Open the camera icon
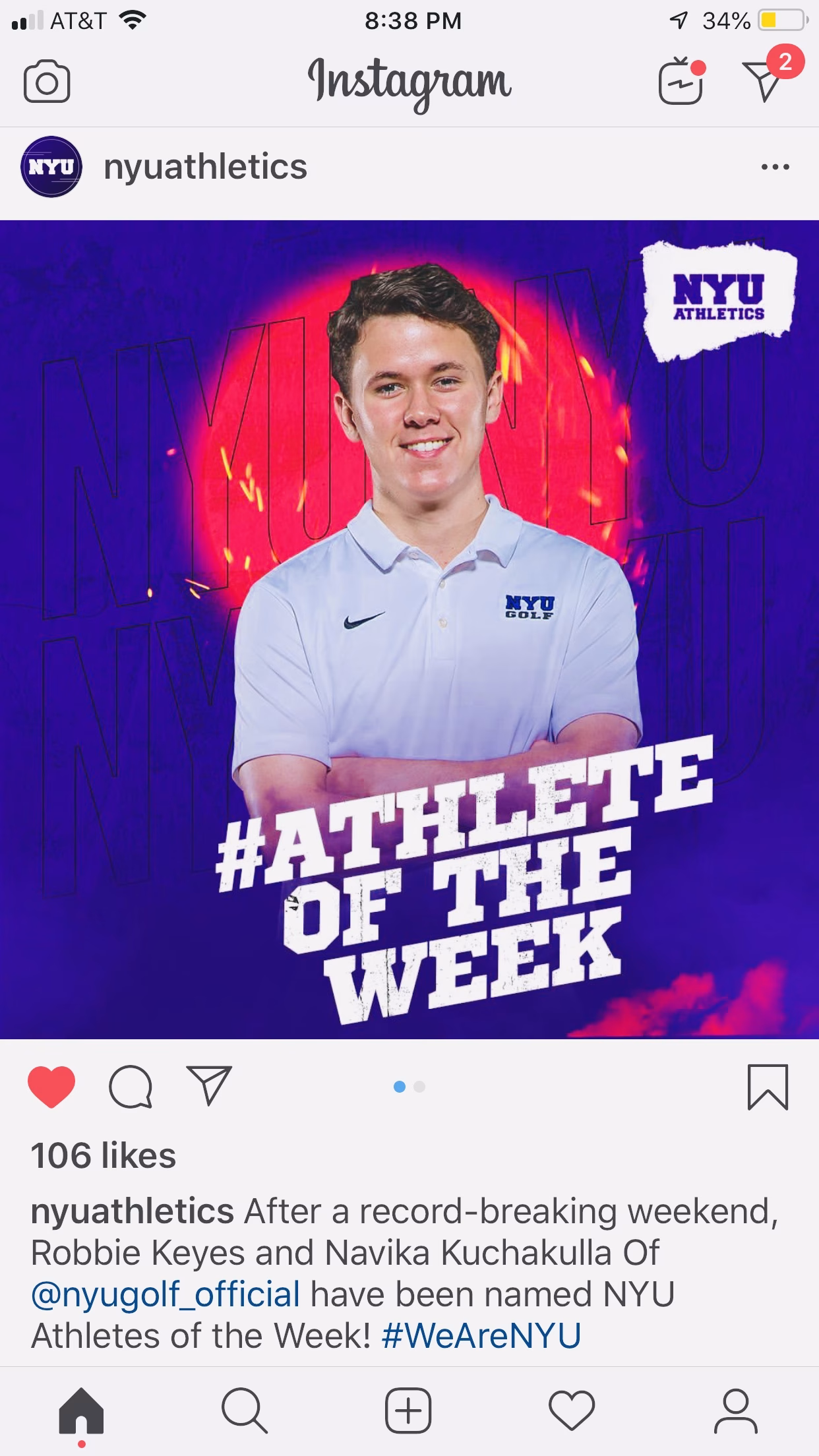The image size is (819, 1456). click(x=46, y=82)
